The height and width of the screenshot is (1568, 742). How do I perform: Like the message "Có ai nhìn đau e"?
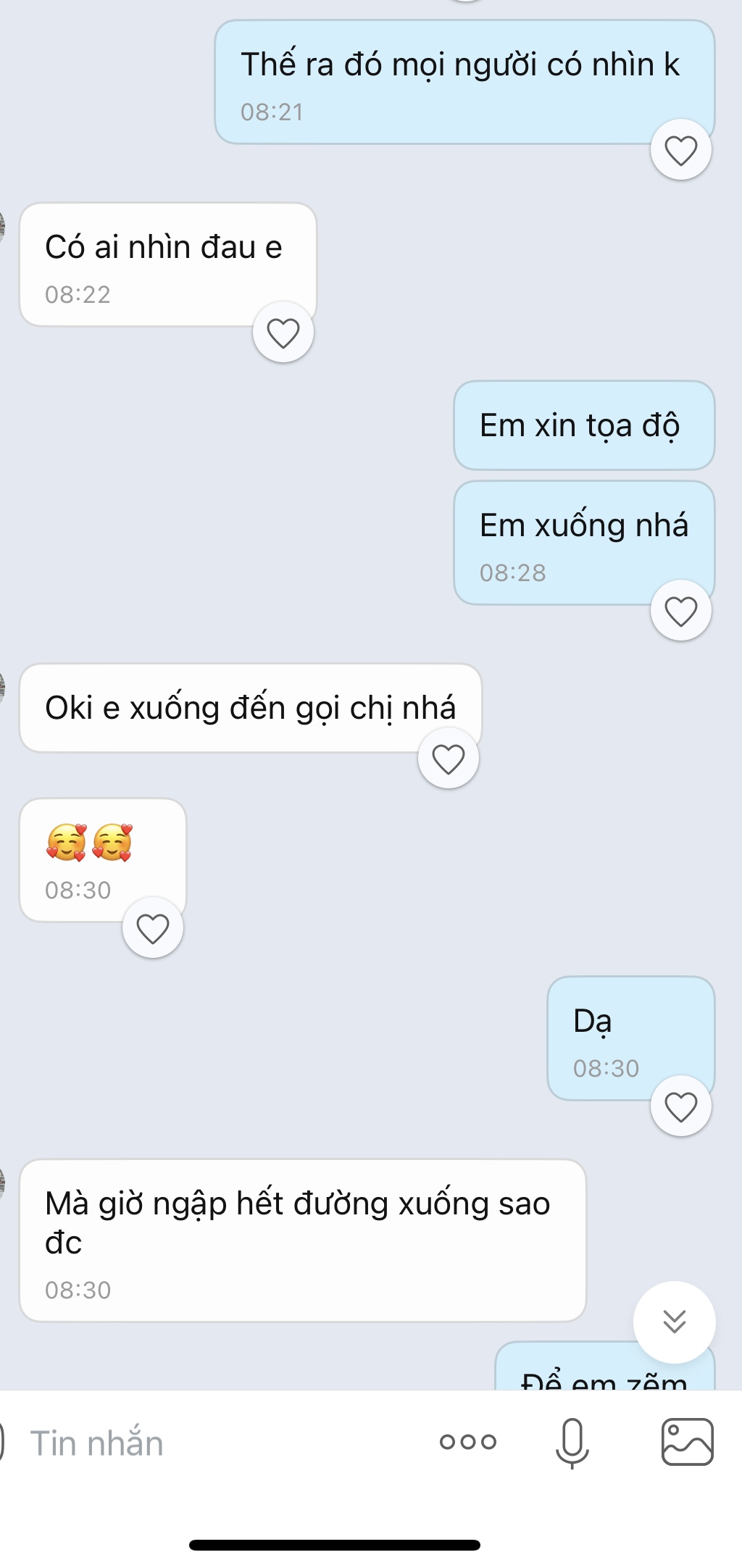coord(283,333)
